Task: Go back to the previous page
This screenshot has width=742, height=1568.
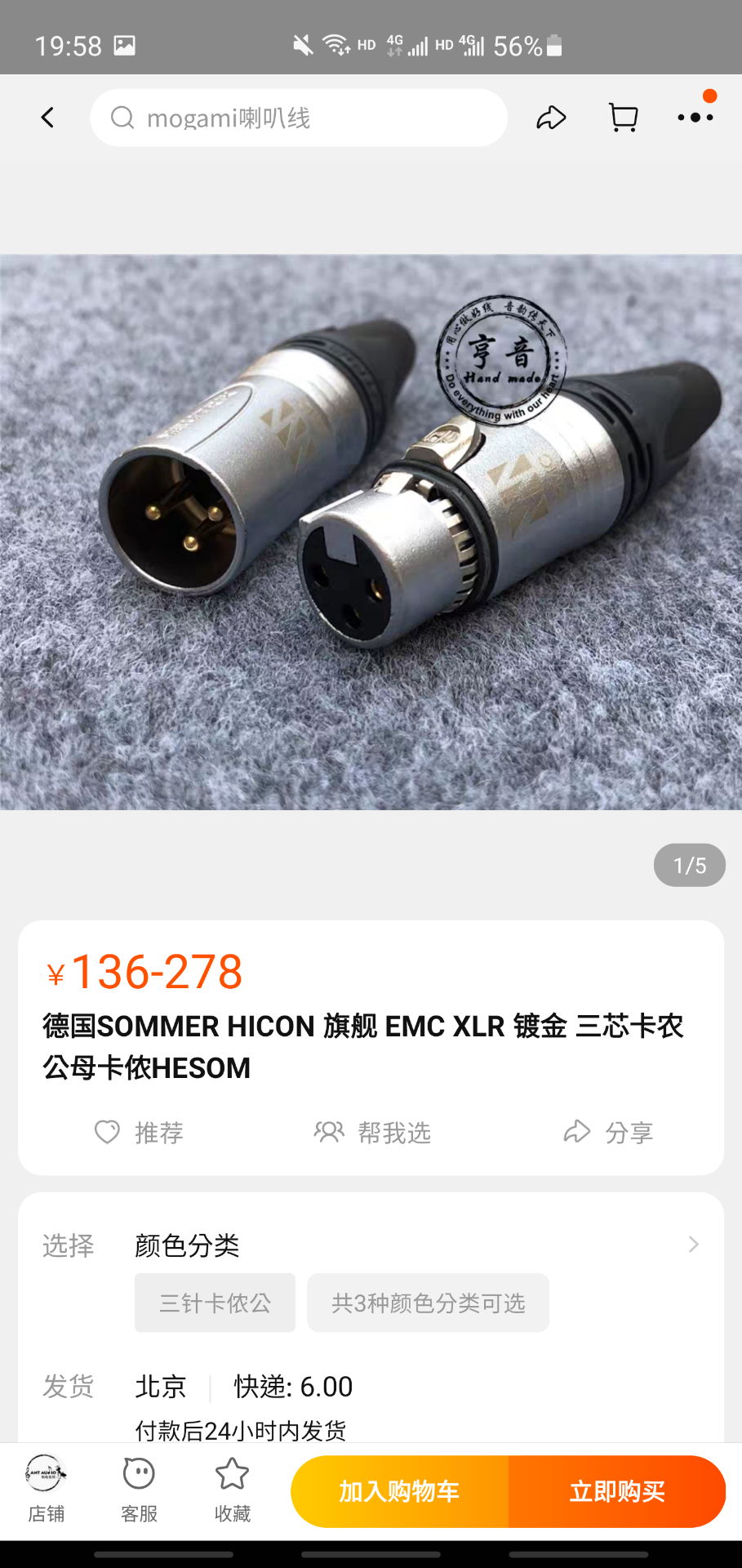Action: (47, 118)
